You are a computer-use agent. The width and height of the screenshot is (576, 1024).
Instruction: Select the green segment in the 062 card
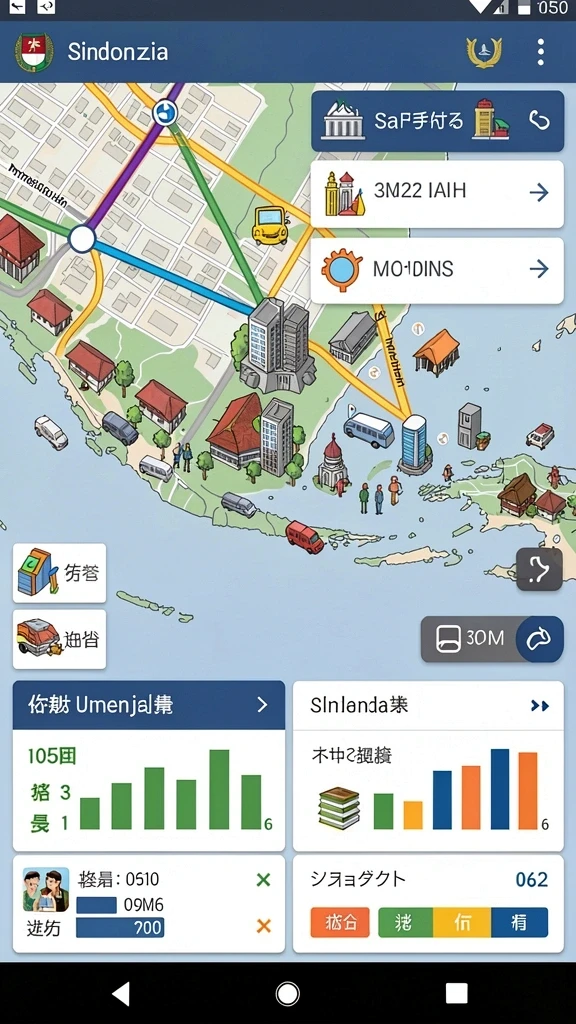tap(406, 923)
